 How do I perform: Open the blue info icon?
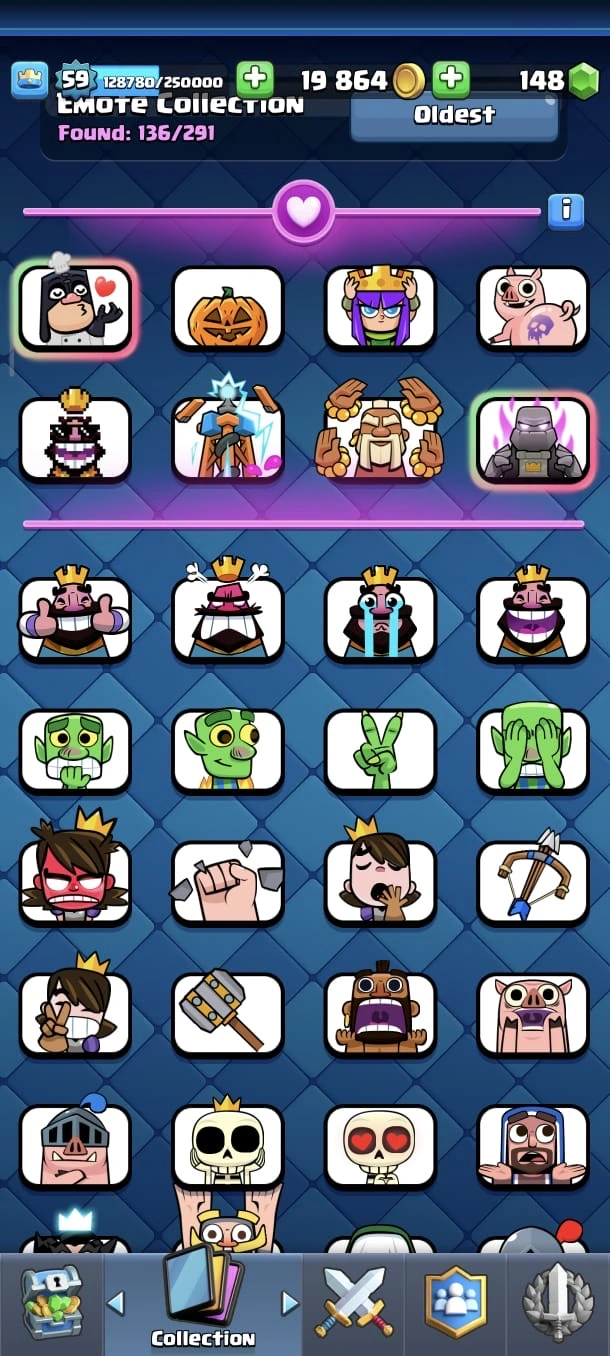click(x=565, y=209)
